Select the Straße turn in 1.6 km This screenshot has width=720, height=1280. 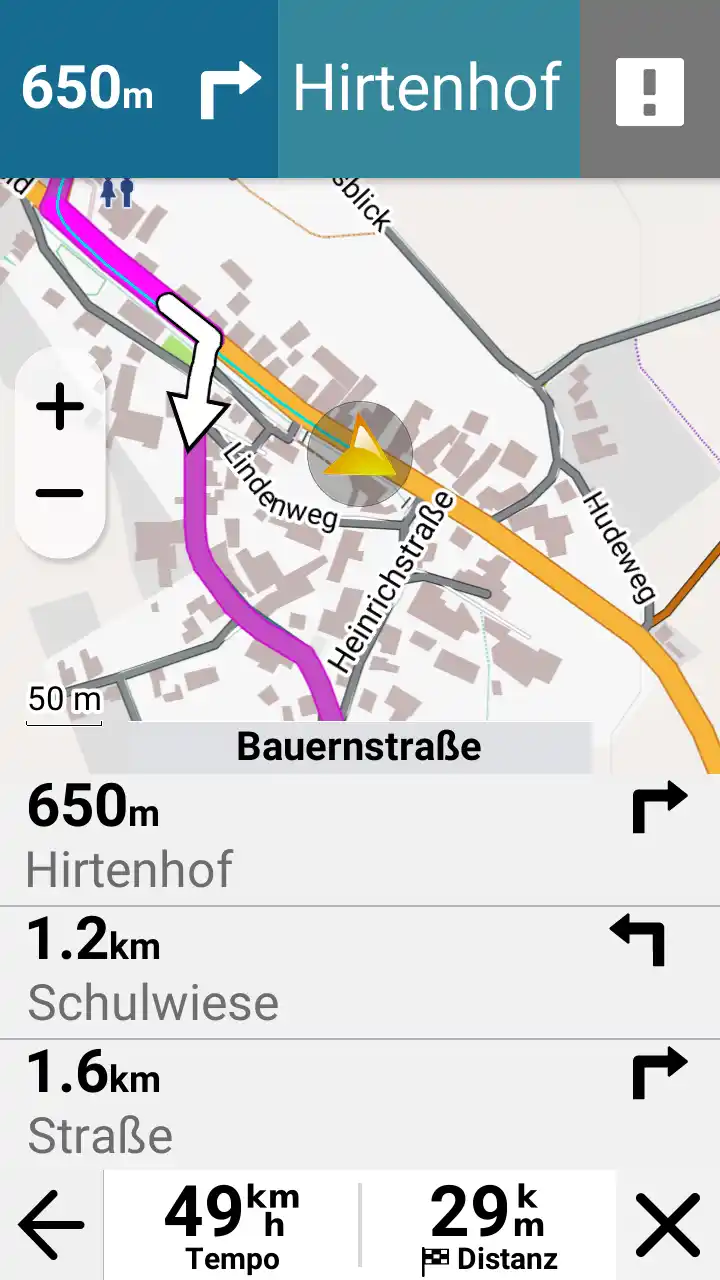tap(360, 1104)
